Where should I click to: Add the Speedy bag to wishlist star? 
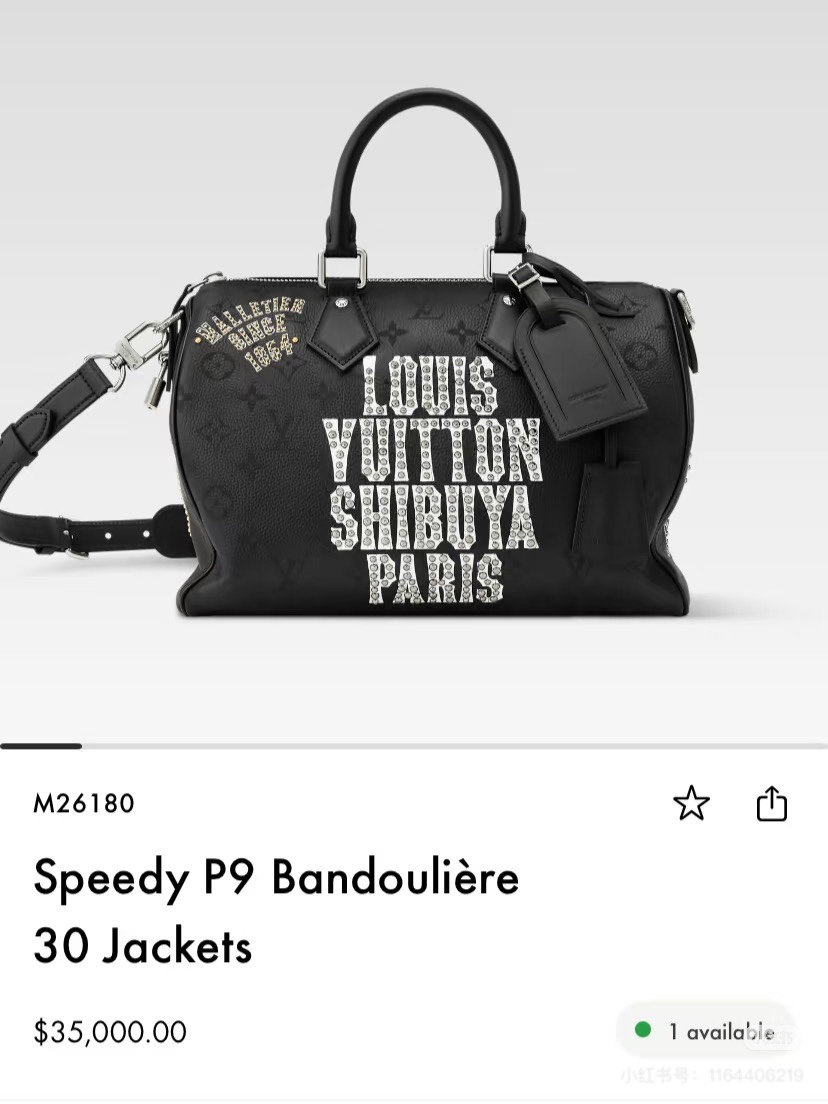[691, 803]
